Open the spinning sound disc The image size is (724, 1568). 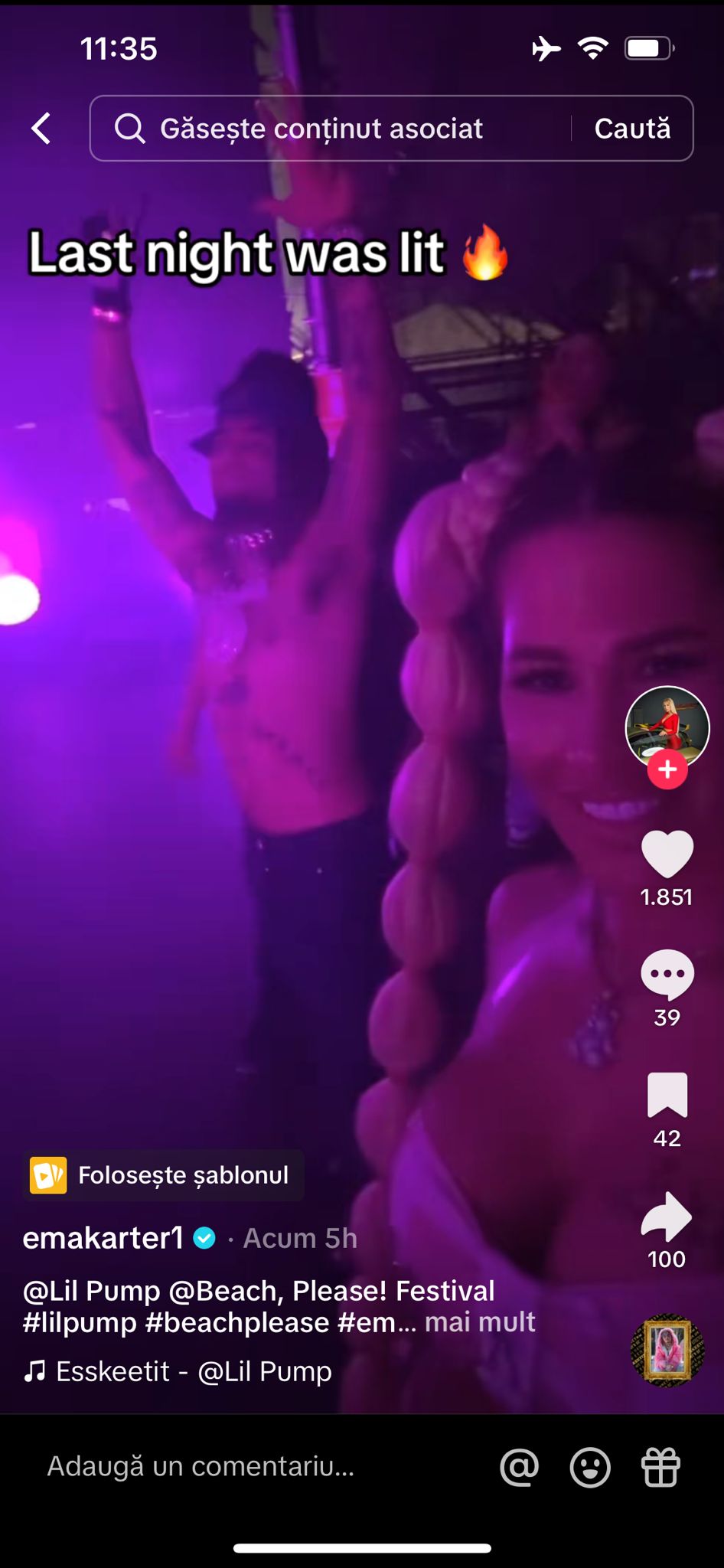point(667,1351)
